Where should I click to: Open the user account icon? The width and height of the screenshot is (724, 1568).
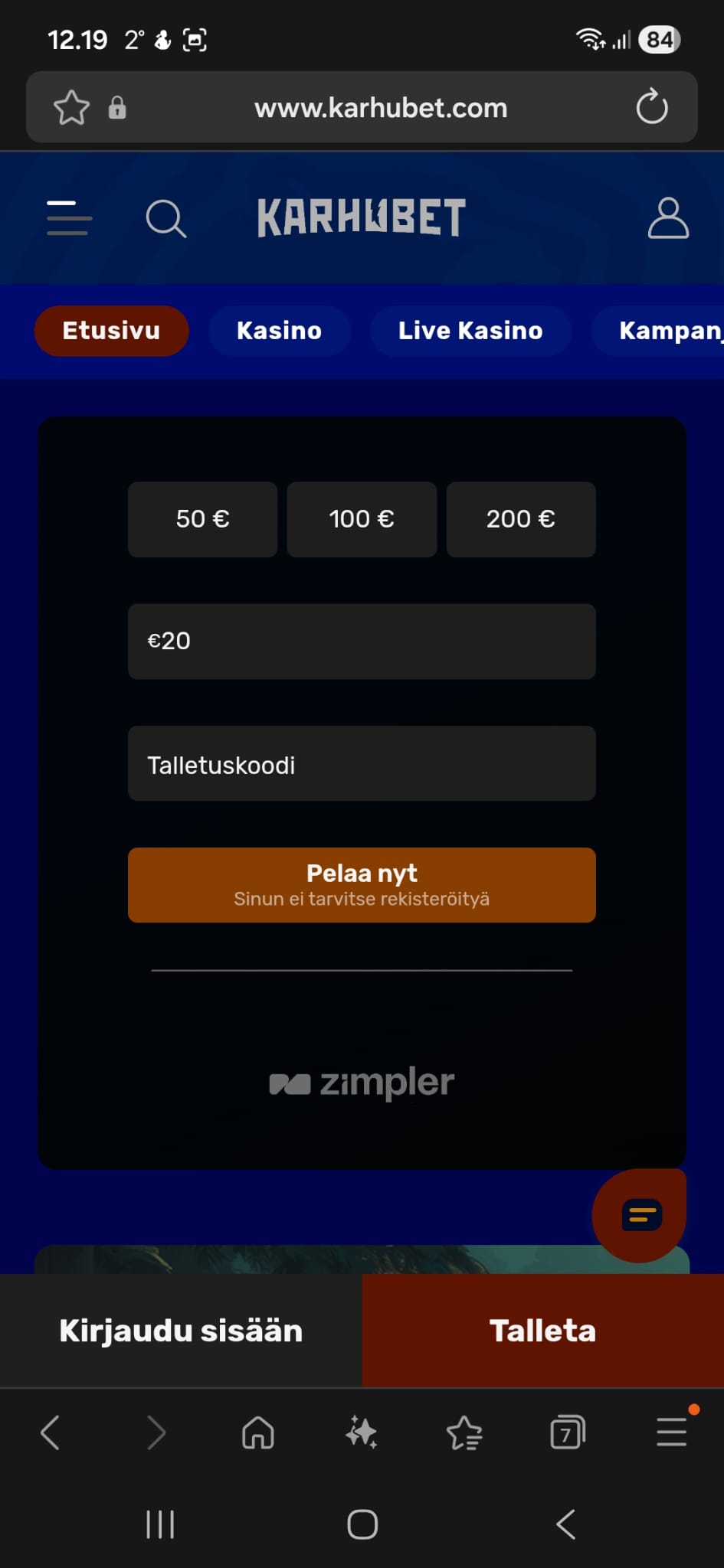(x=668, y=218)
